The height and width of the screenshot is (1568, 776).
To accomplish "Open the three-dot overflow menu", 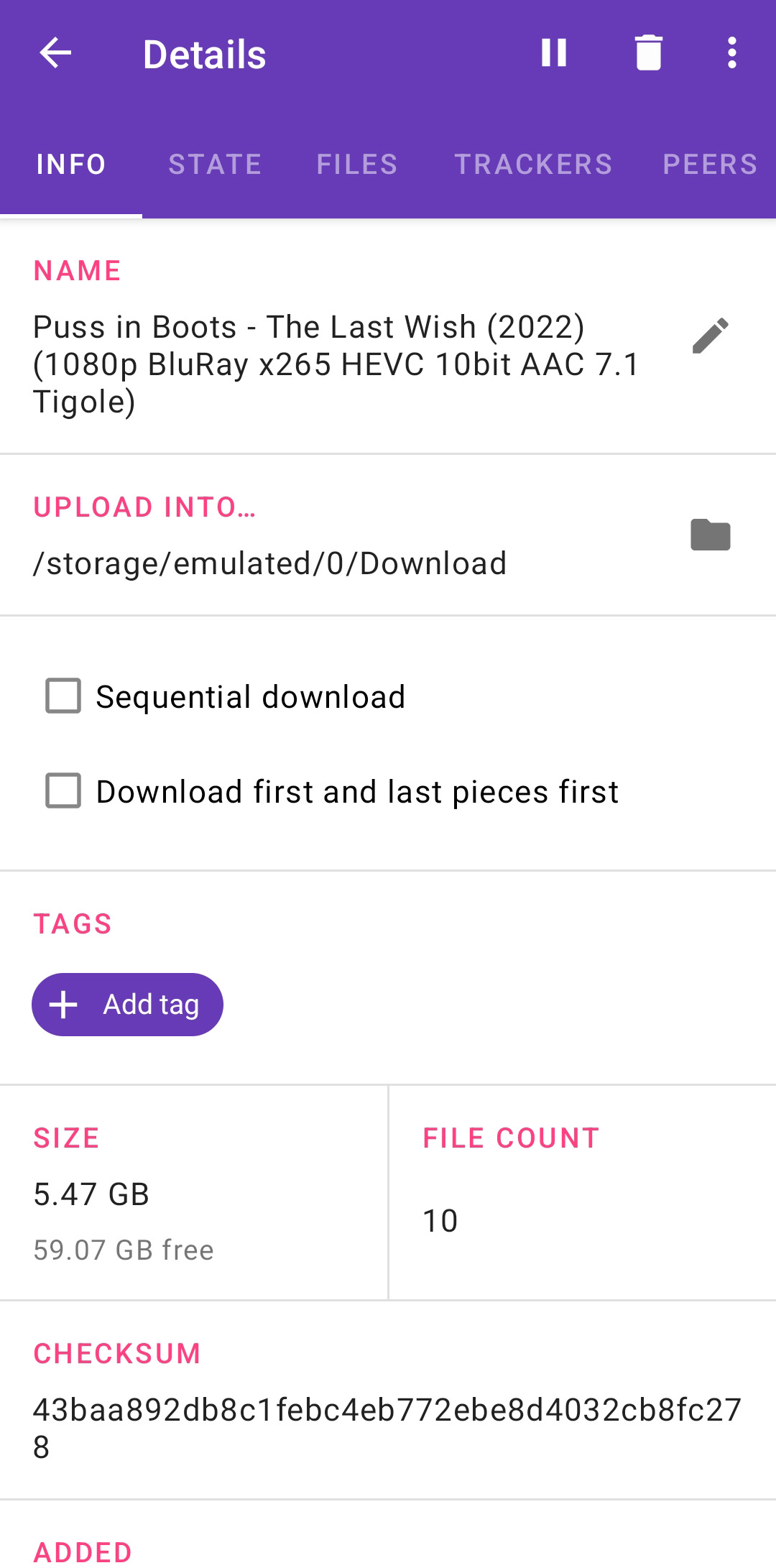I will (x=731, y=53).
